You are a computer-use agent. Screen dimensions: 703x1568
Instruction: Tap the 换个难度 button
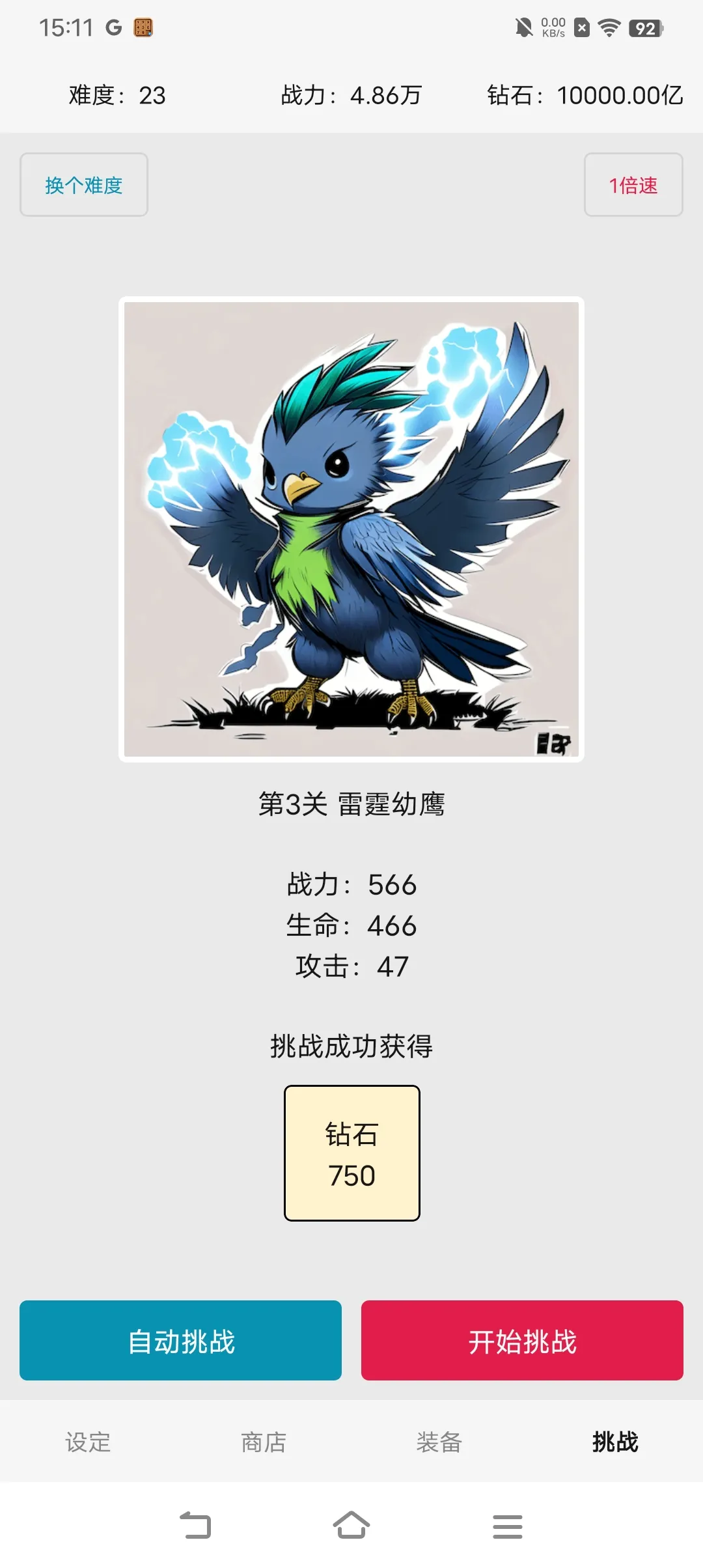[x=84, y=185]
